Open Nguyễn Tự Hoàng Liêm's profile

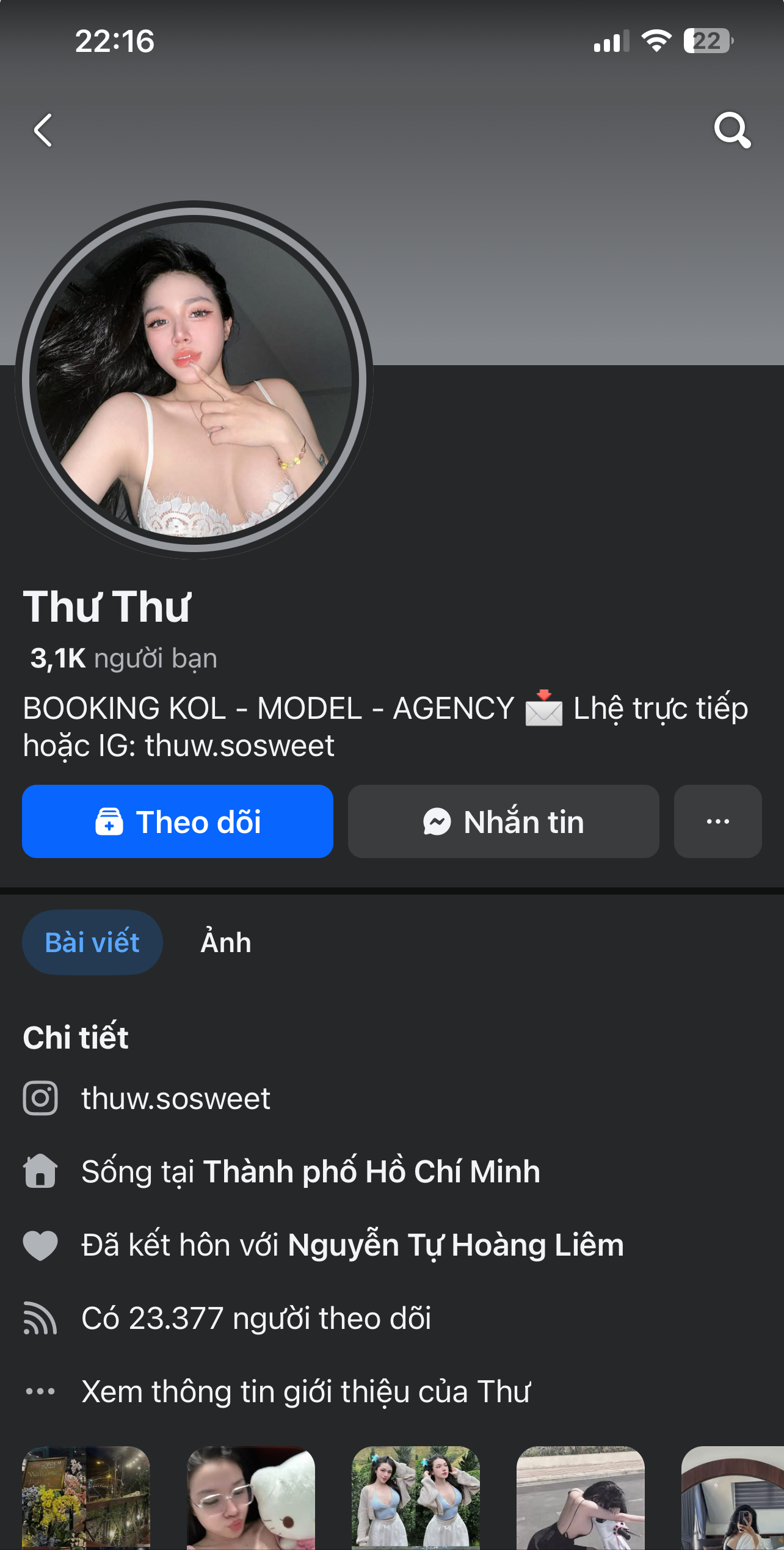click(456, 1245)
